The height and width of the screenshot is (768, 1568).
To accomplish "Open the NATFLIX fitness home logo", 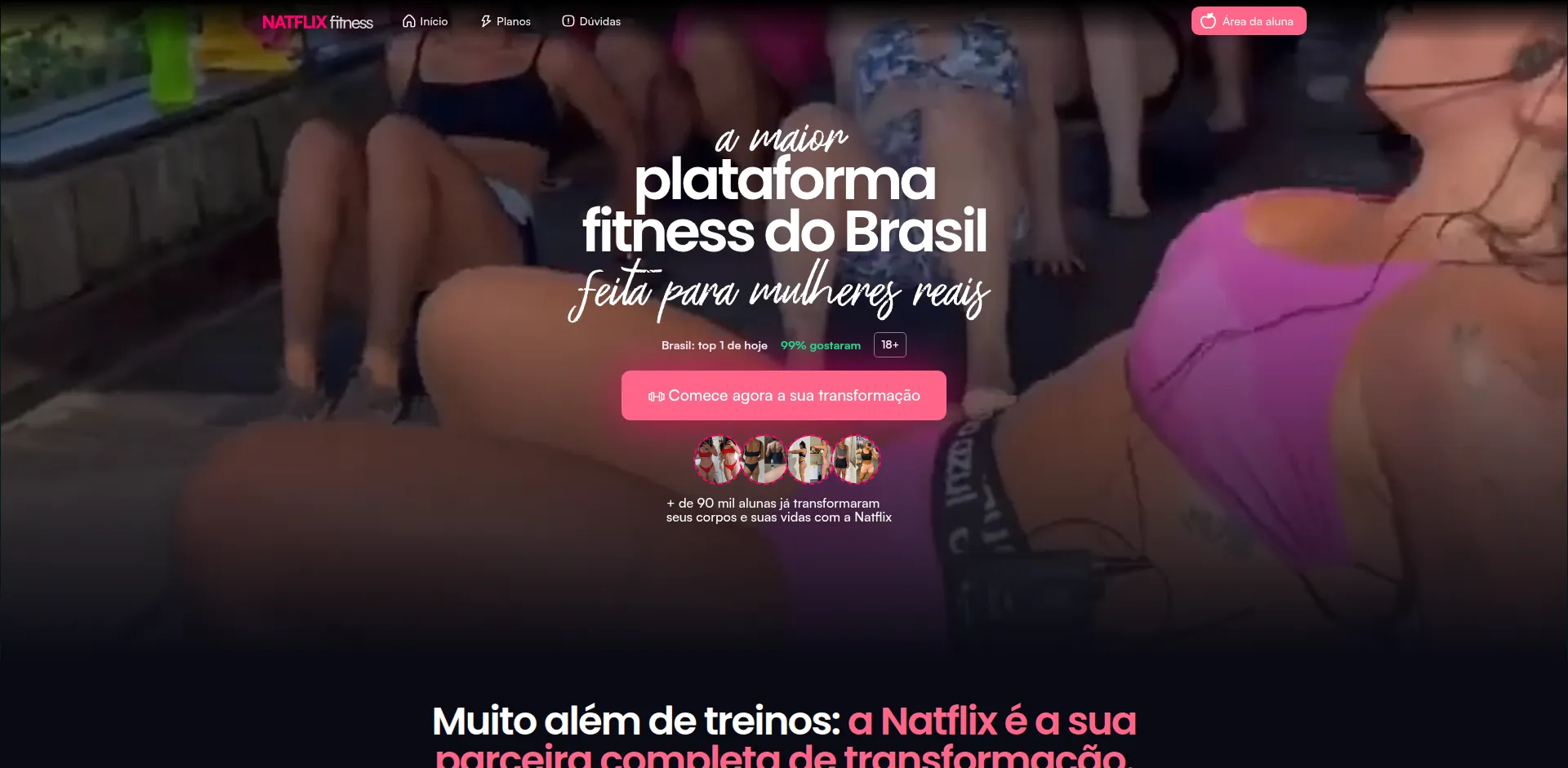I will (x=317, y=22).
